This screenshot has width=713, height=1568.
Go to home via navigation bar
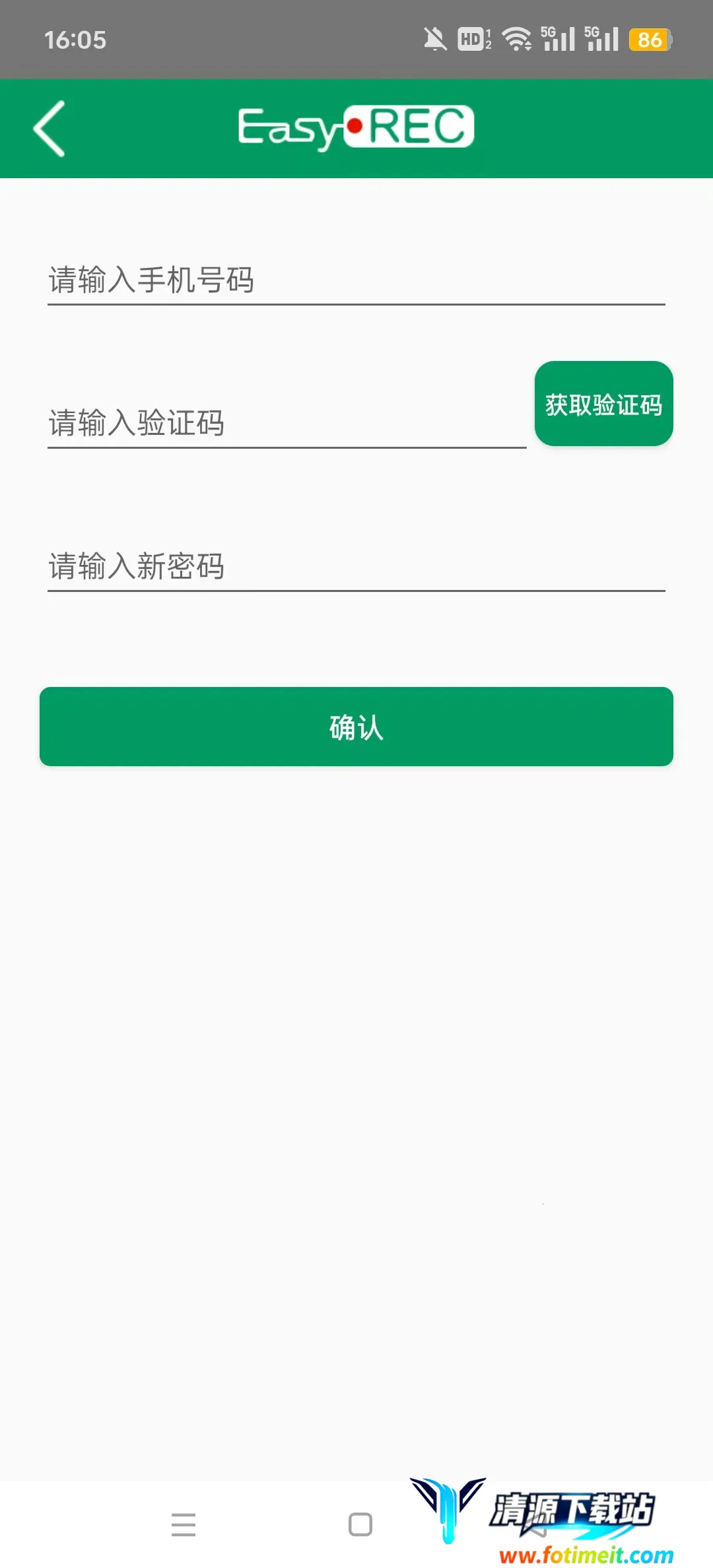tap(360, 1524)
